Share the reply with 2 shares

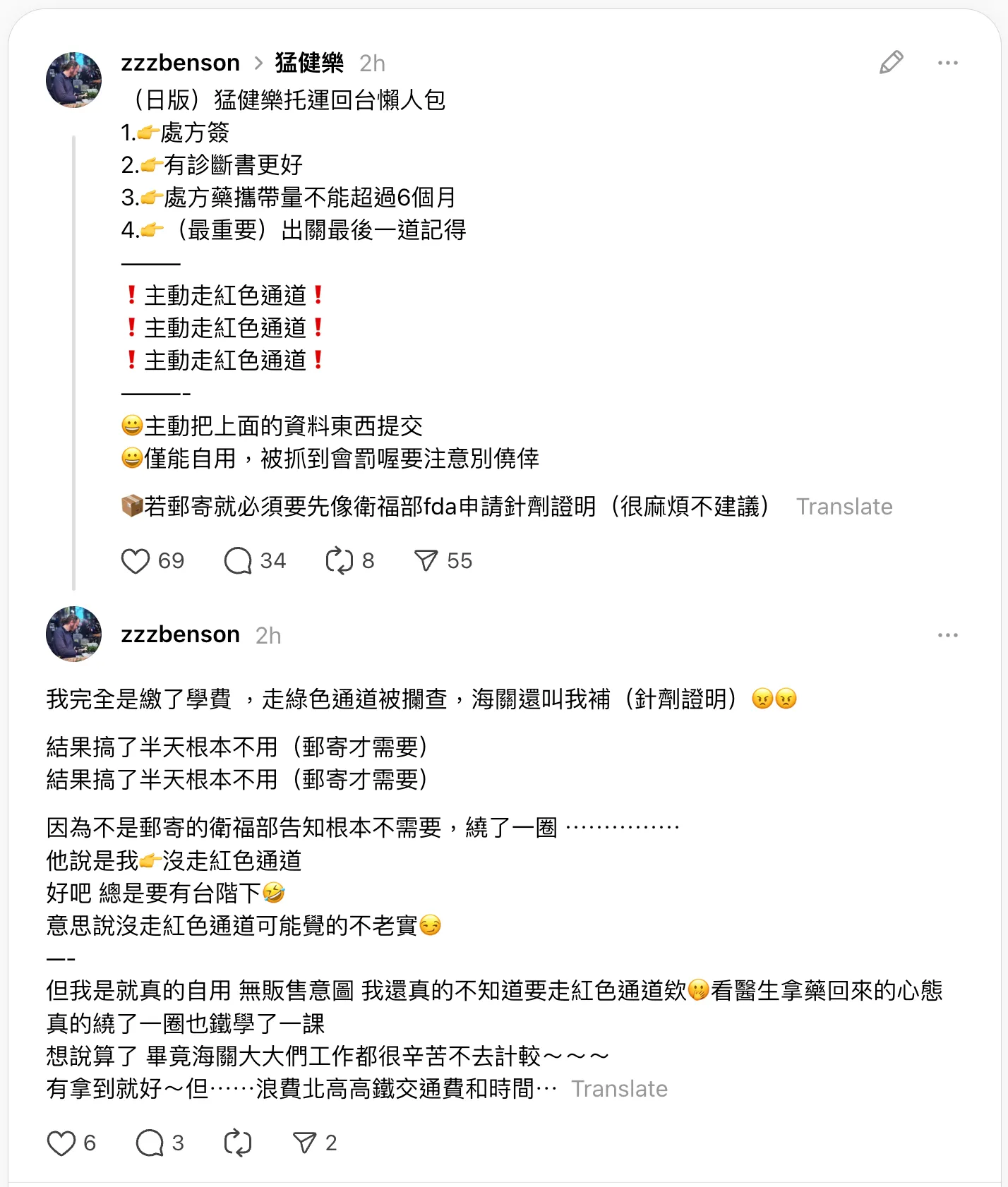(305, 1143)
